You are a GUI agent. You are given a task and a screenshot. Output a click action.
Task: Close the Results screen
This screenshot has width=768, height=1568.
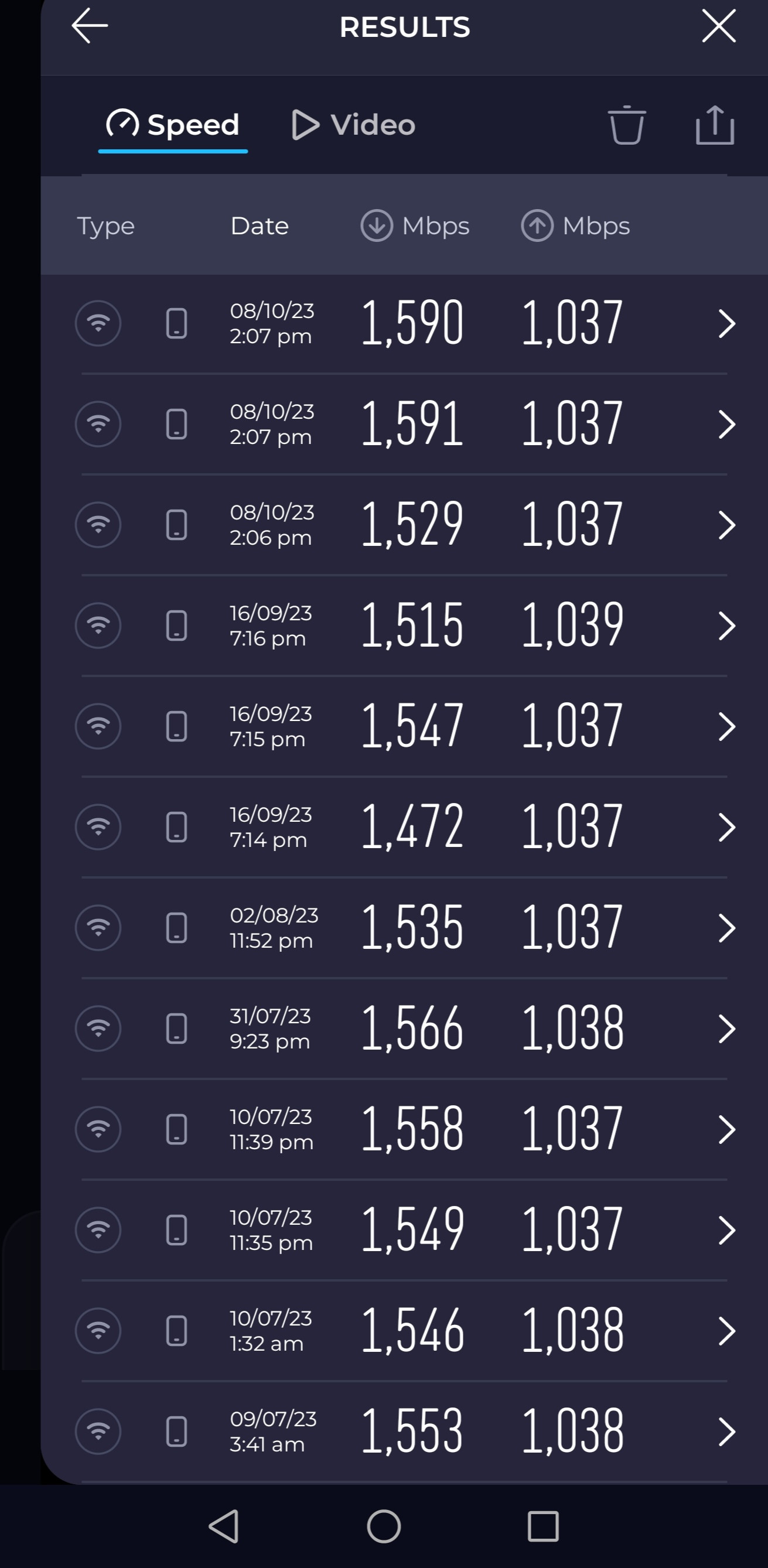click(x=719, y=26)
